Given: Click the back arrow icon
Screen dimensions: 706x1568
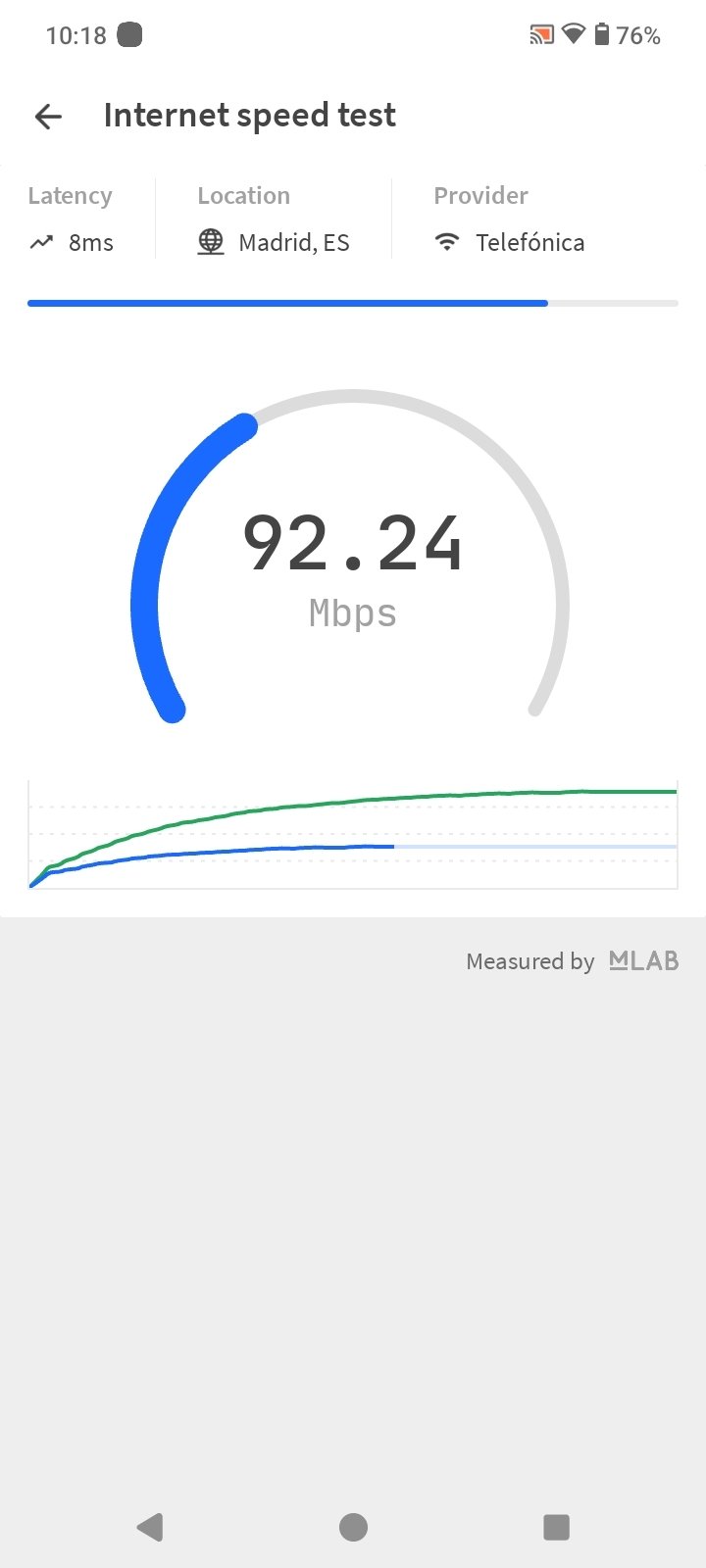Looking at the screenshot, I should pos(47,116).
